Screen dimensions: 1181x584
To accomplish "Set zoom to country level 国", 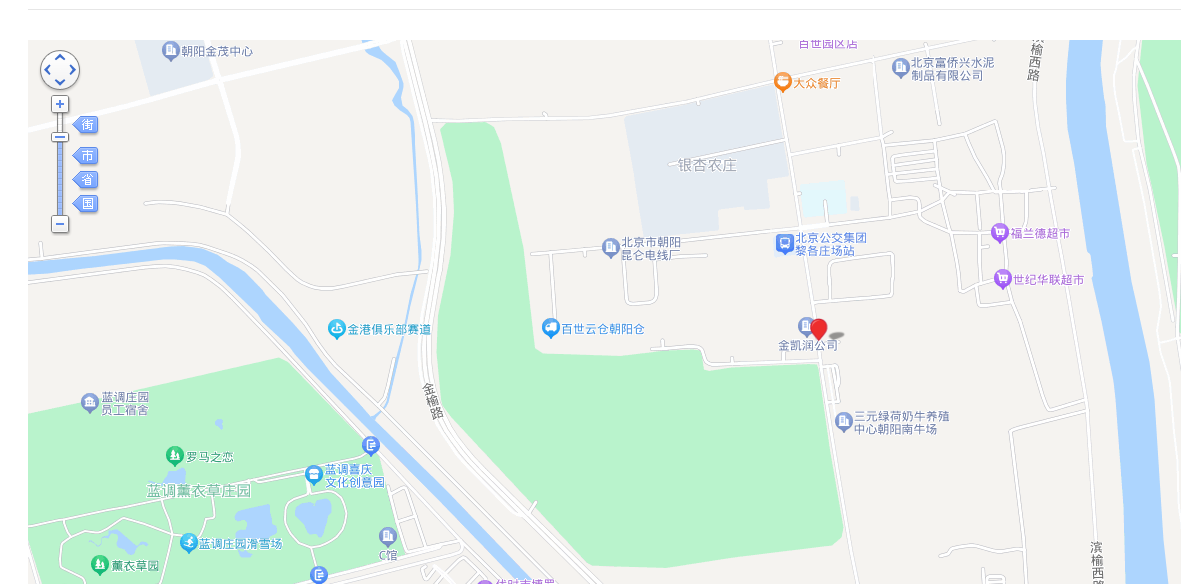I will pos(87,203).
